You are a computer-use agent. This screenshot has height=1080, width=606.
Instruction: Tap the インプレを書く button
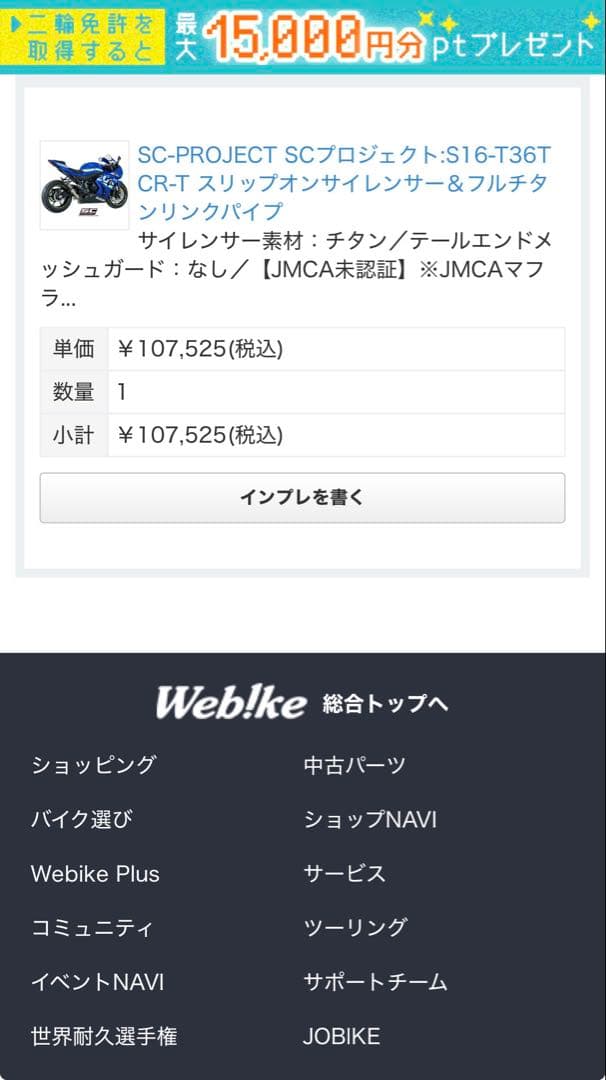[302, 497]
